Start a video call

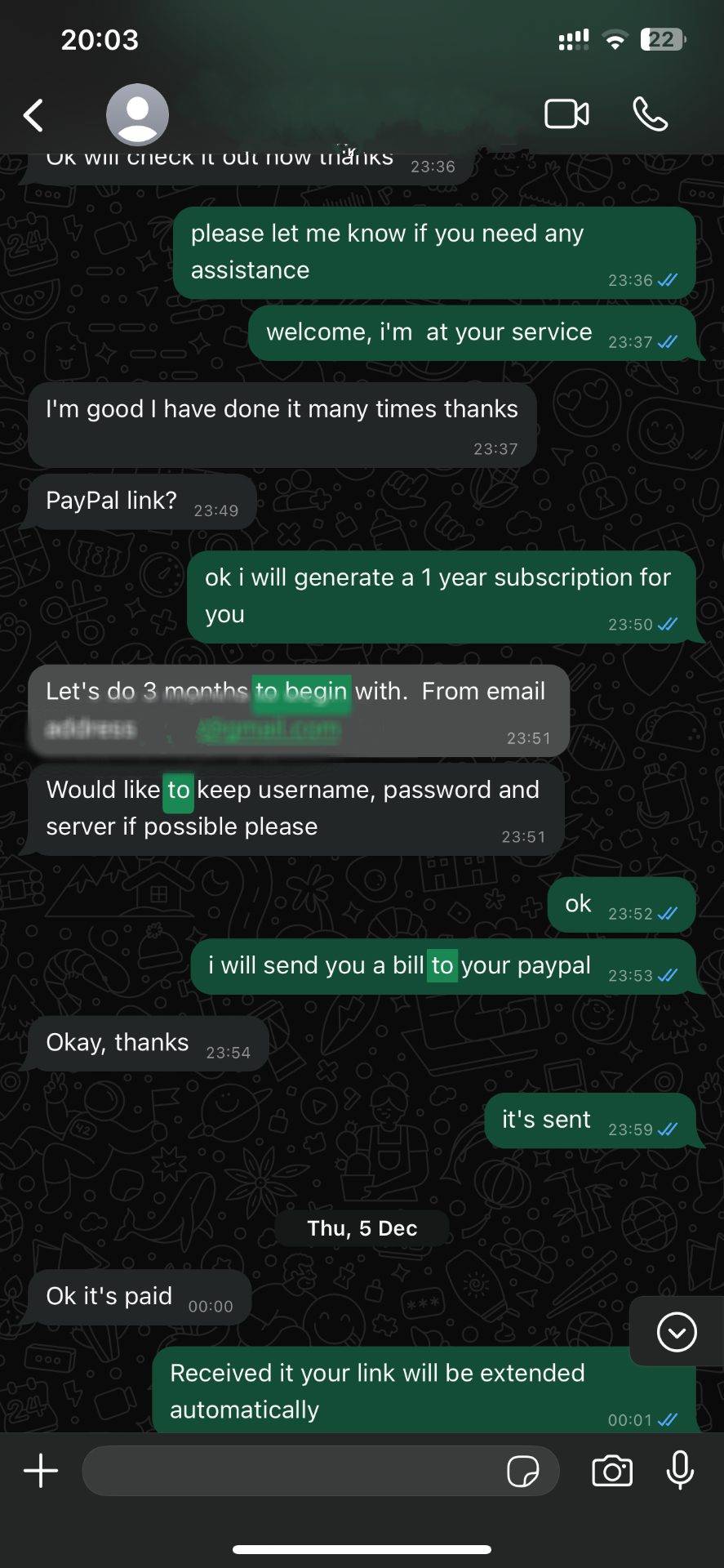pos(566,114)
